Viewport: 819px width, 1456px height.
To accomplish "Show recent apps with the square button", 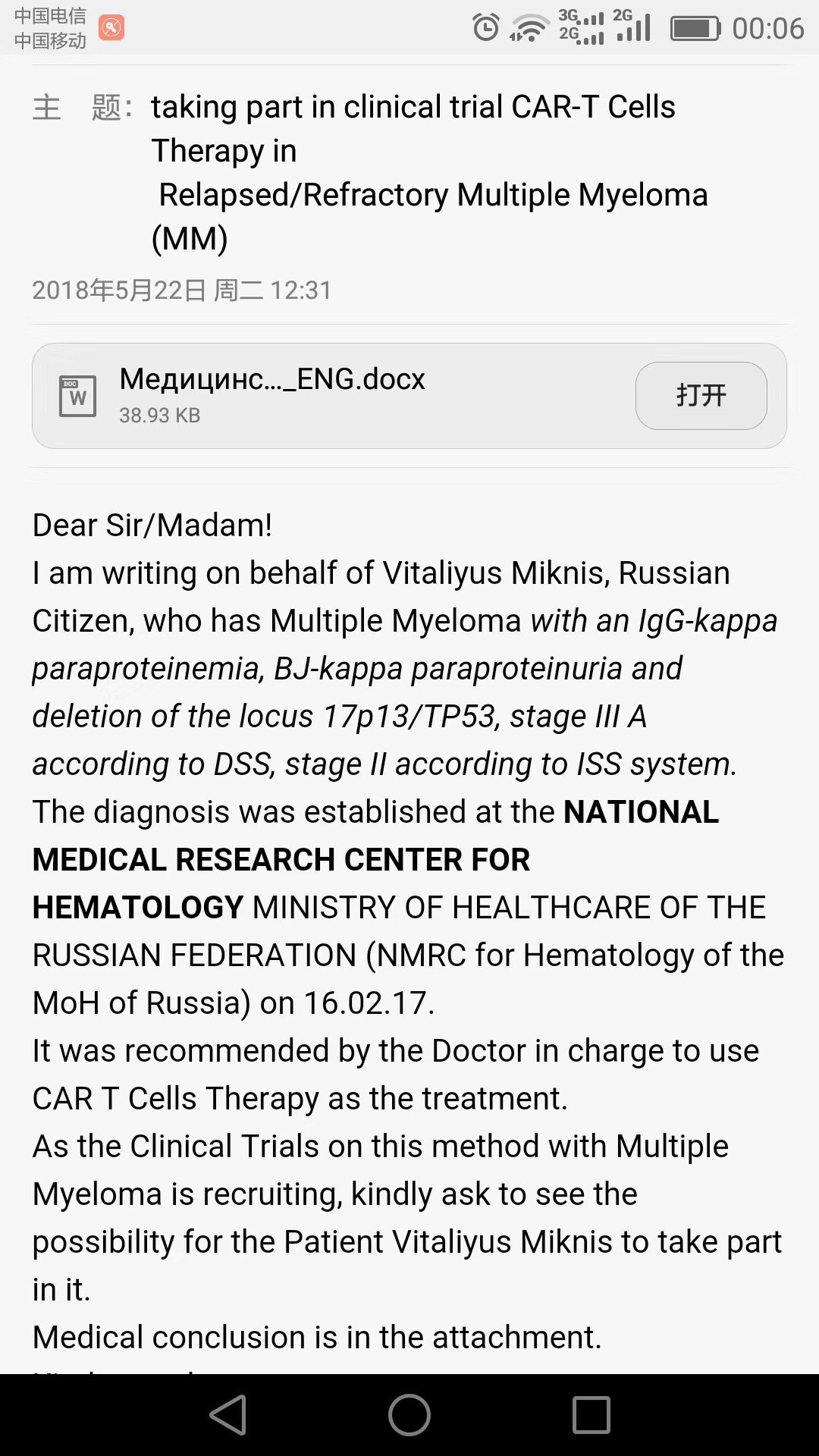I will [x=591, y=1415].
